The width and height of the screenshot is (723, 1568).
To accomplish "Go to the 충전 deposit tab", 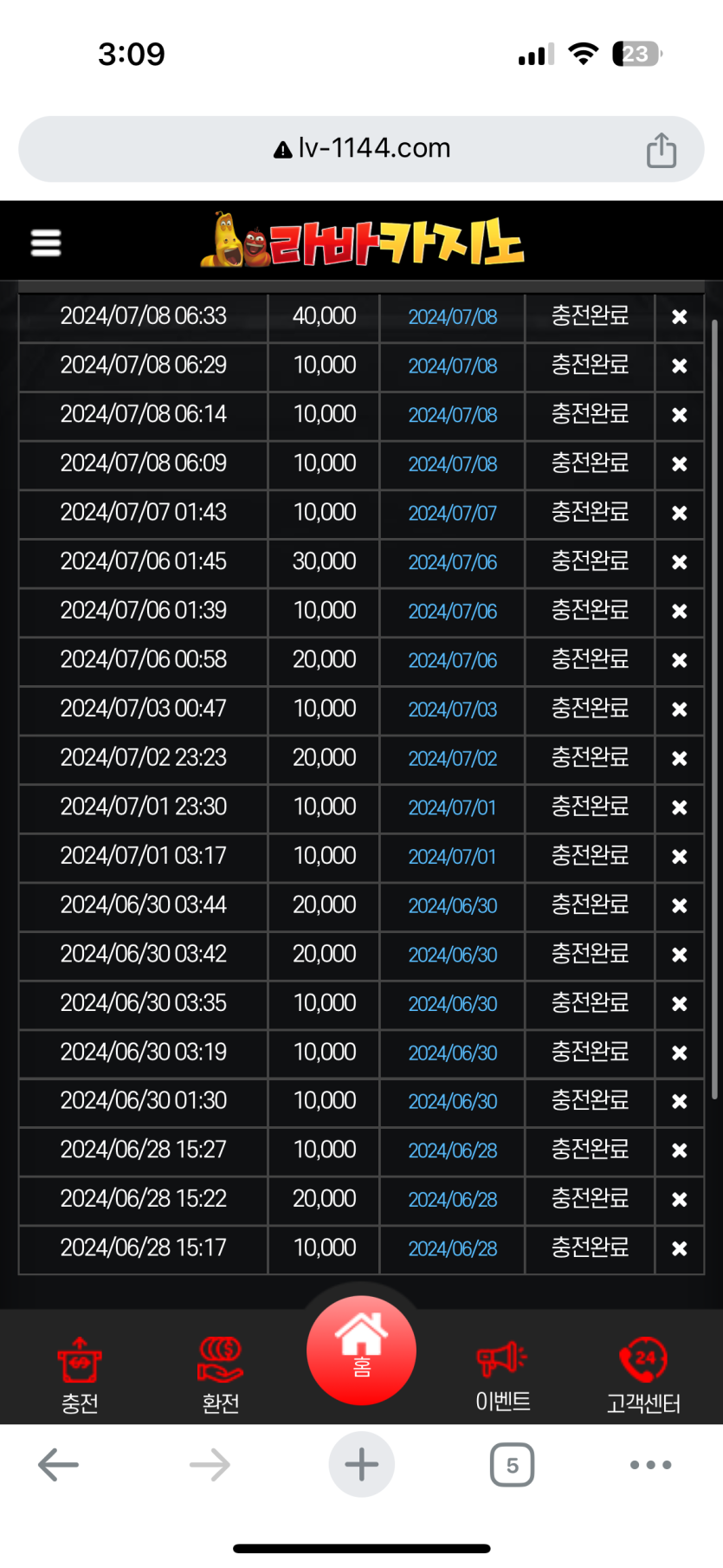I will 80,1375.
